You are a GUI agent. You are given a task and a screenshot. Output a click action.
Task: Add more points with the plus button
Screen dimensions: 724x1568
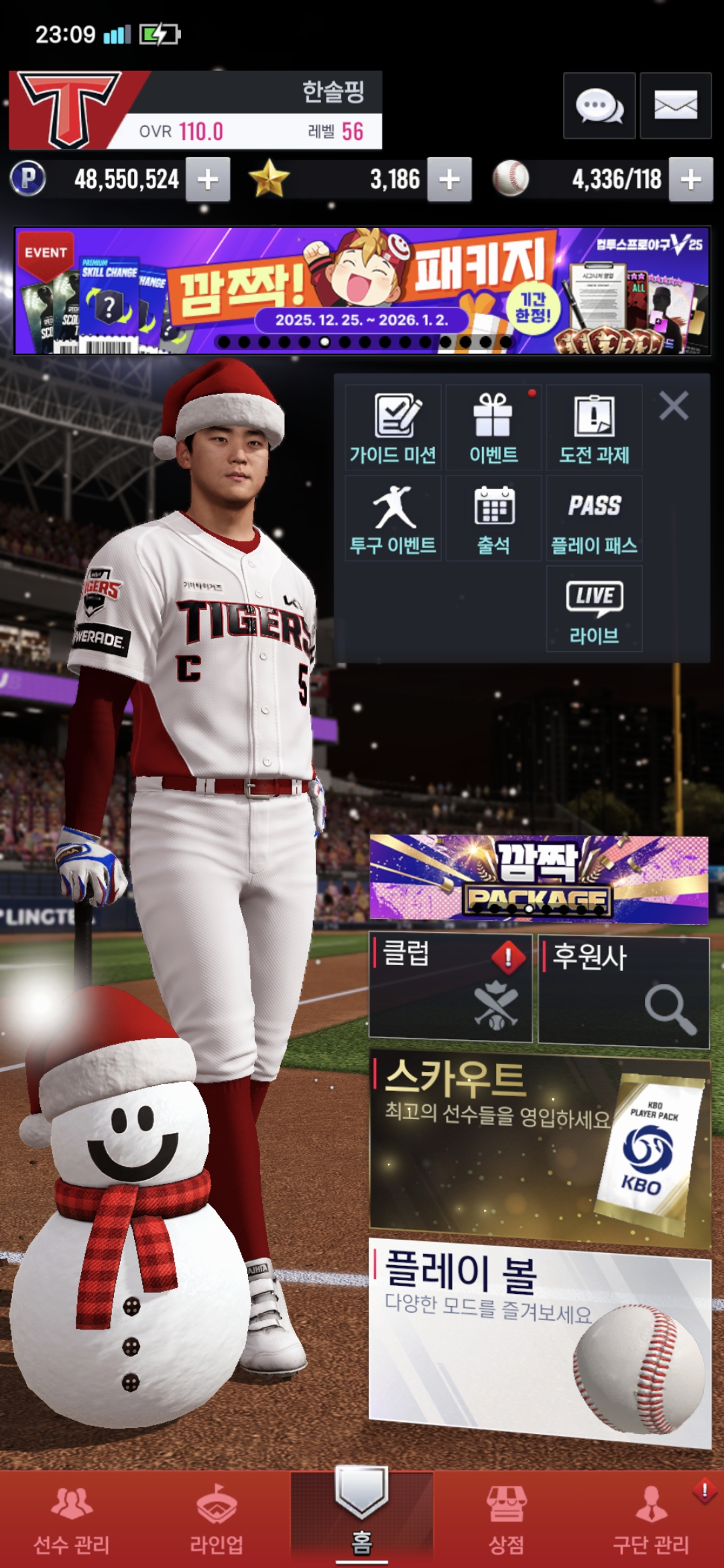click(208, 180)
